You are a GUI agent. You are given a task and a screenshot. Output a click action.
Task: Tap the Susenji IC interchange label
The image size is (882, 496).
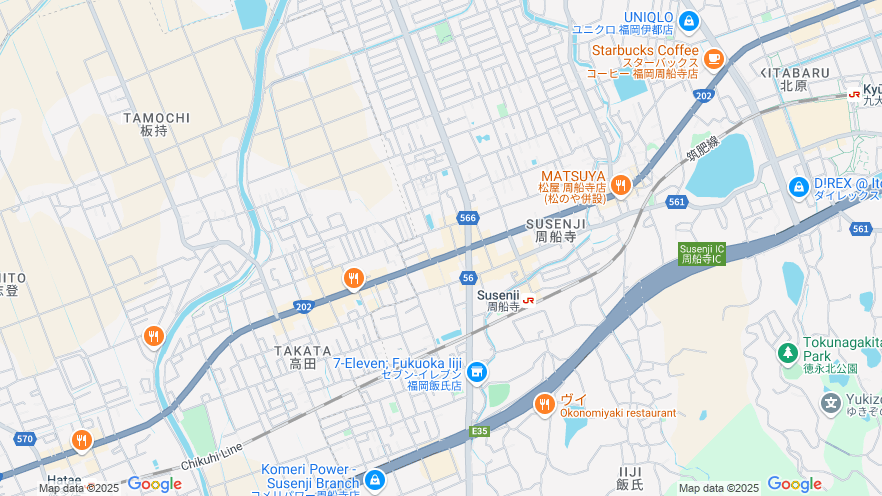[x=702, y=253]
